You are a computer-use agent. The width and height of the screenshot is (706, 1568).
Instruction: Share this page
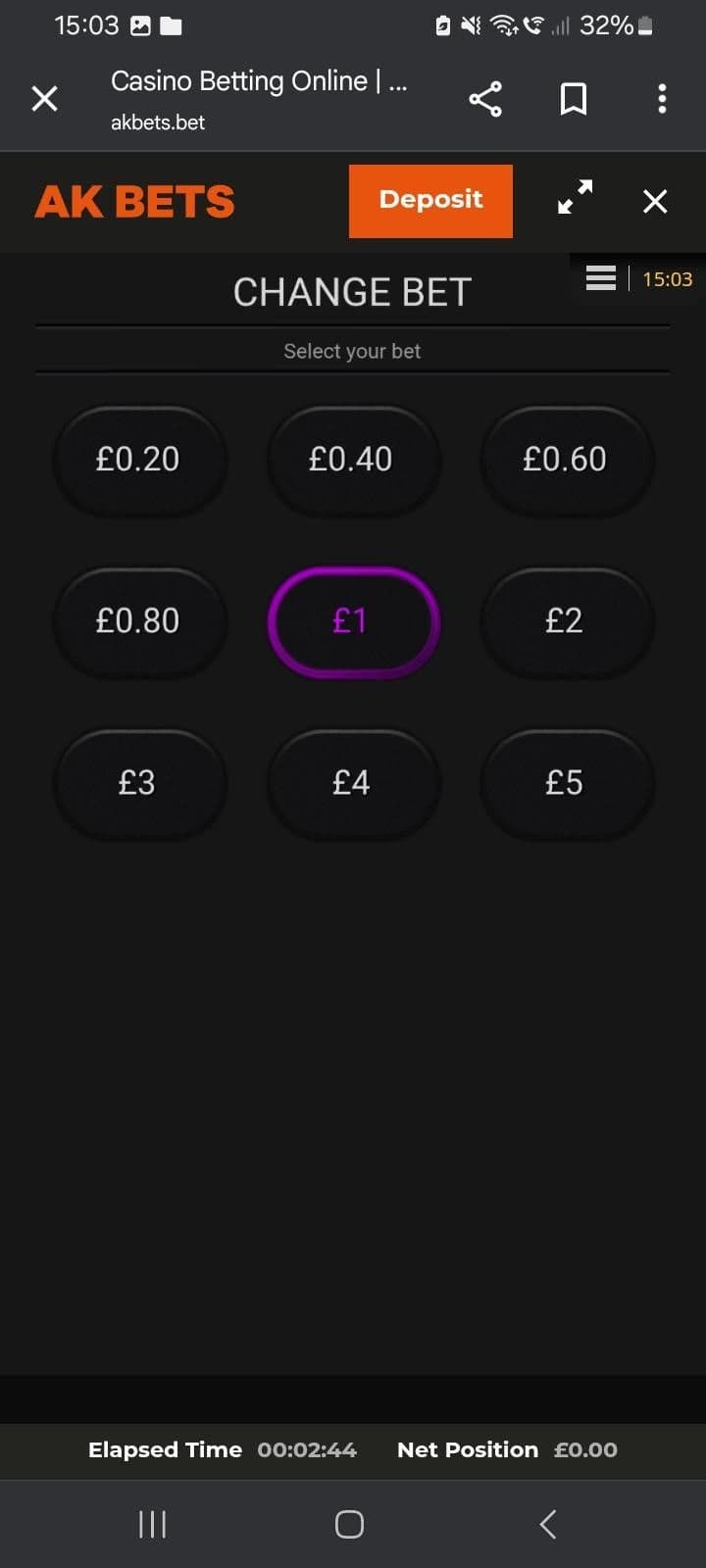point(485,98)
